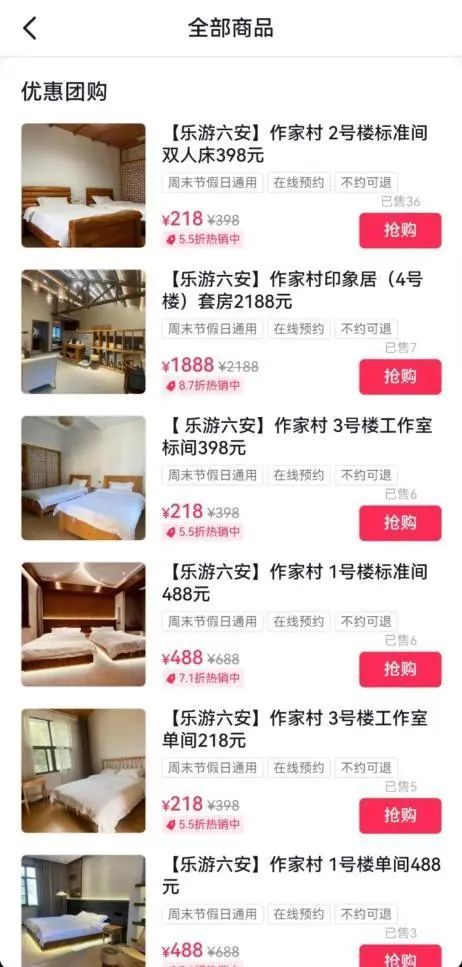This screenshot has width=462, height=967.
Task: Tap 抢购 for 3号楼工作室标间
Action: 400,523
